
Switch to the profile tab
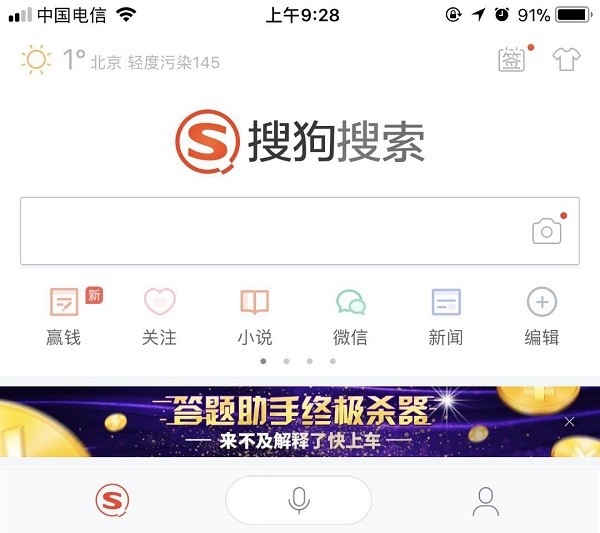click(486, 500)
